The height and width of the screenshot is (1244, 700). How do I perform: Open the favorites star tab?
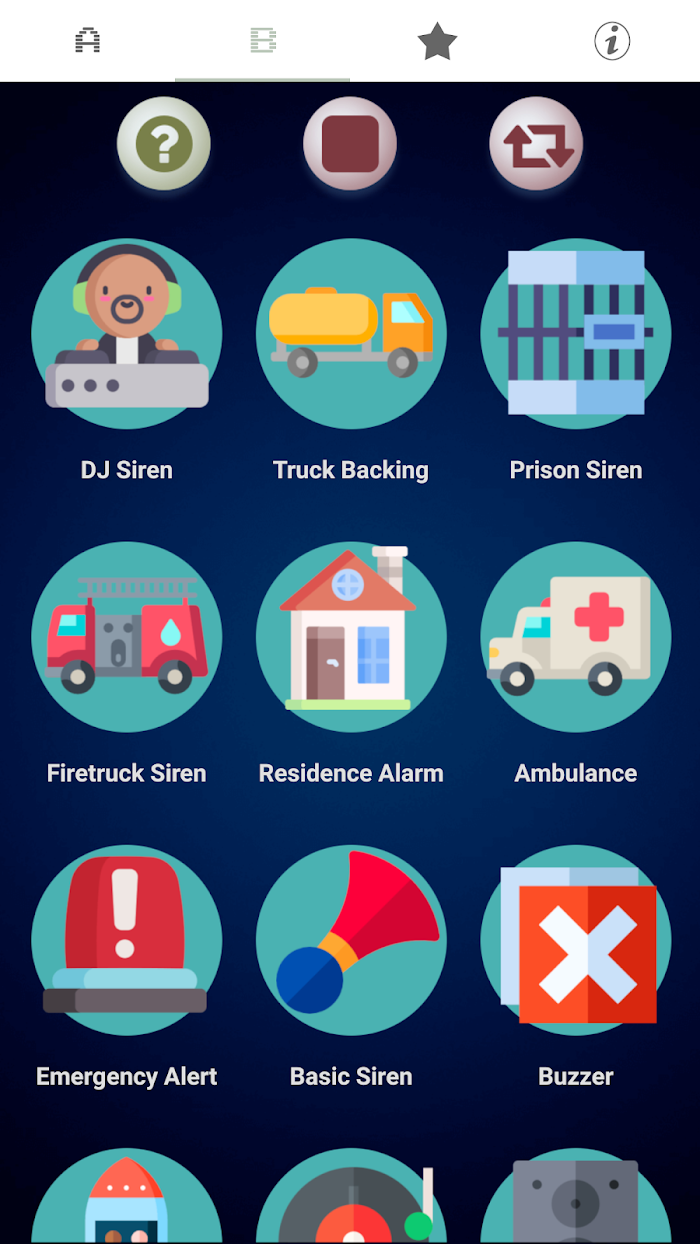point(437,41)
